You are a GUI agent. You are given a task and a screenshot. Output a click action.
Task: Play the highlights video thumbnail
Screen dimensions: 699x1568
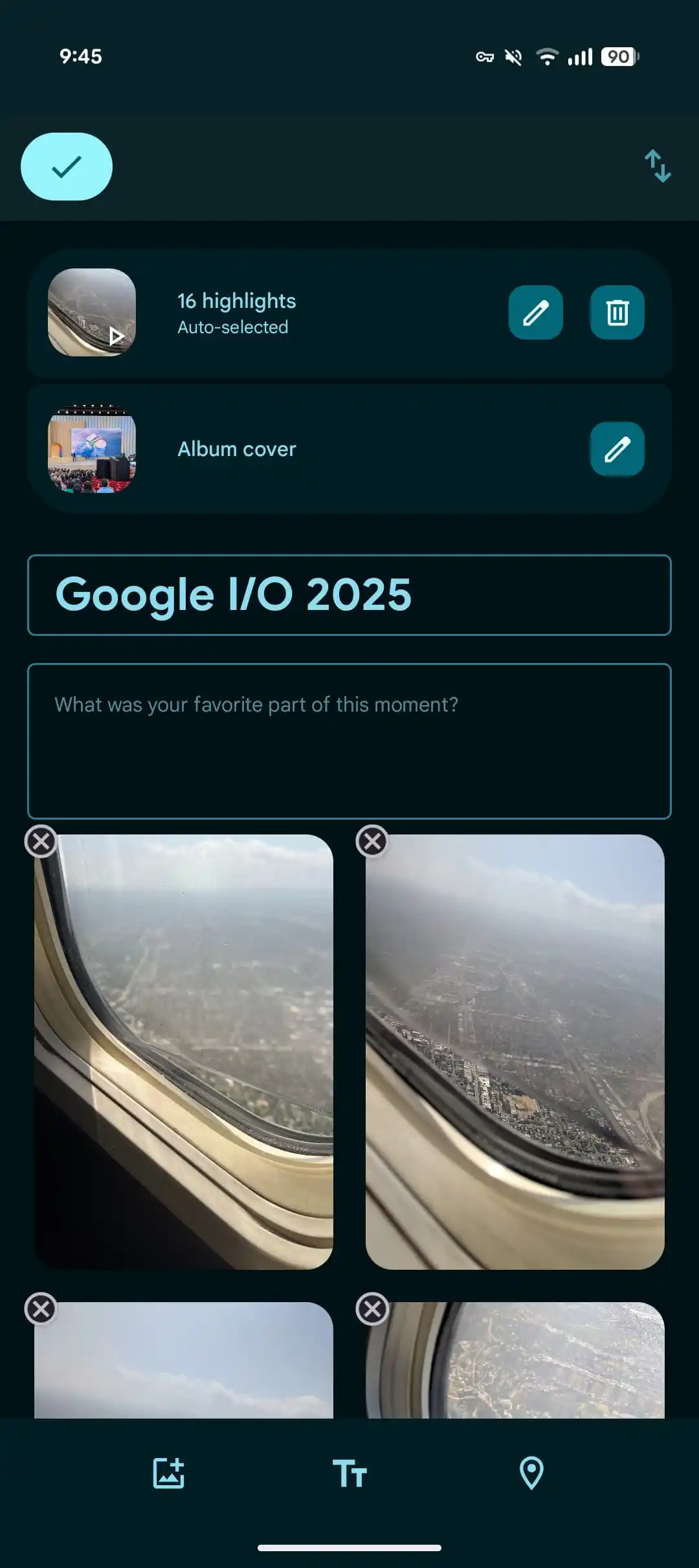pyautogui.click(x=92, y=312)
